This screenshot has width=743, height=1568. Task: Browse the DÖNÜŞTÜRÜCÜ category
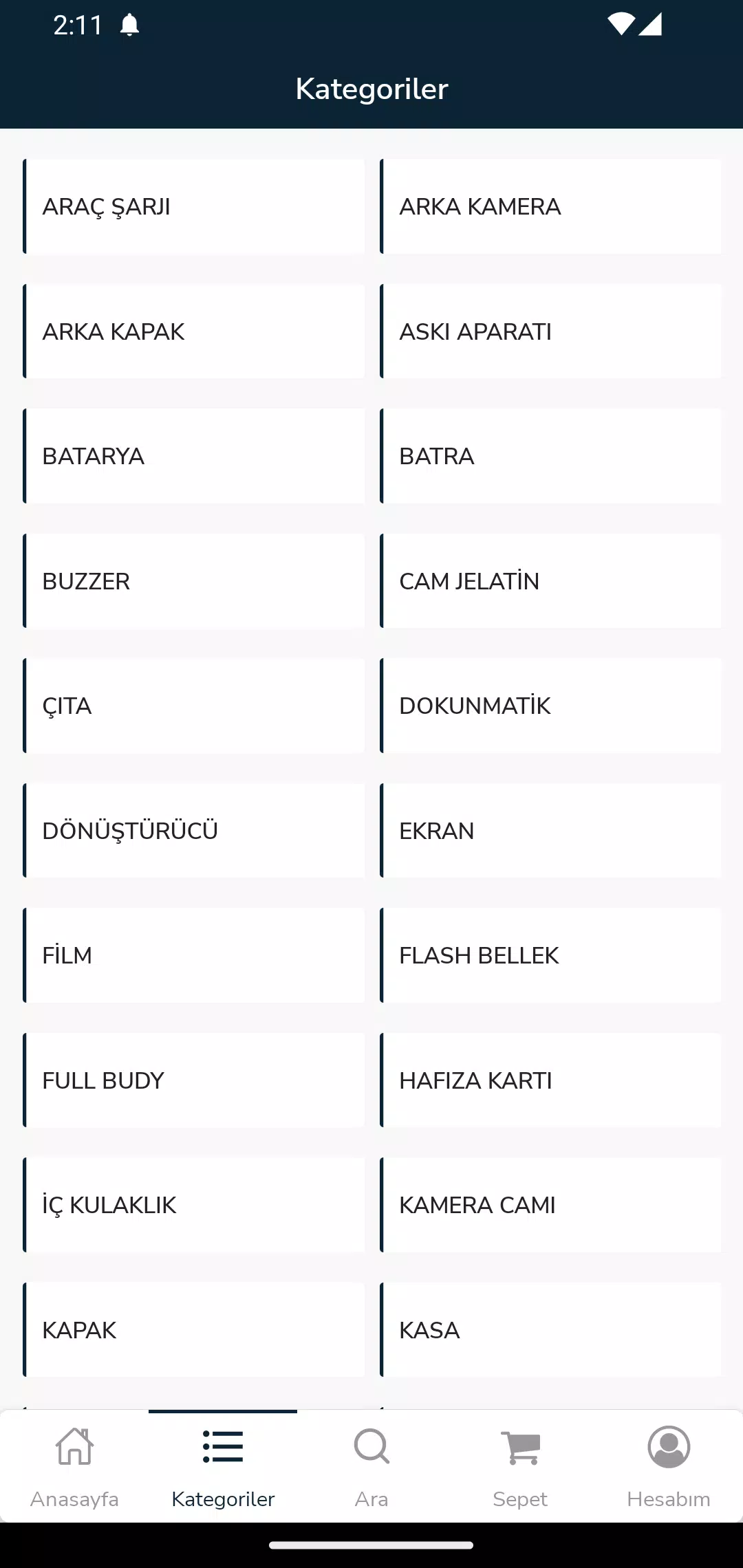[x=194, y=831]
